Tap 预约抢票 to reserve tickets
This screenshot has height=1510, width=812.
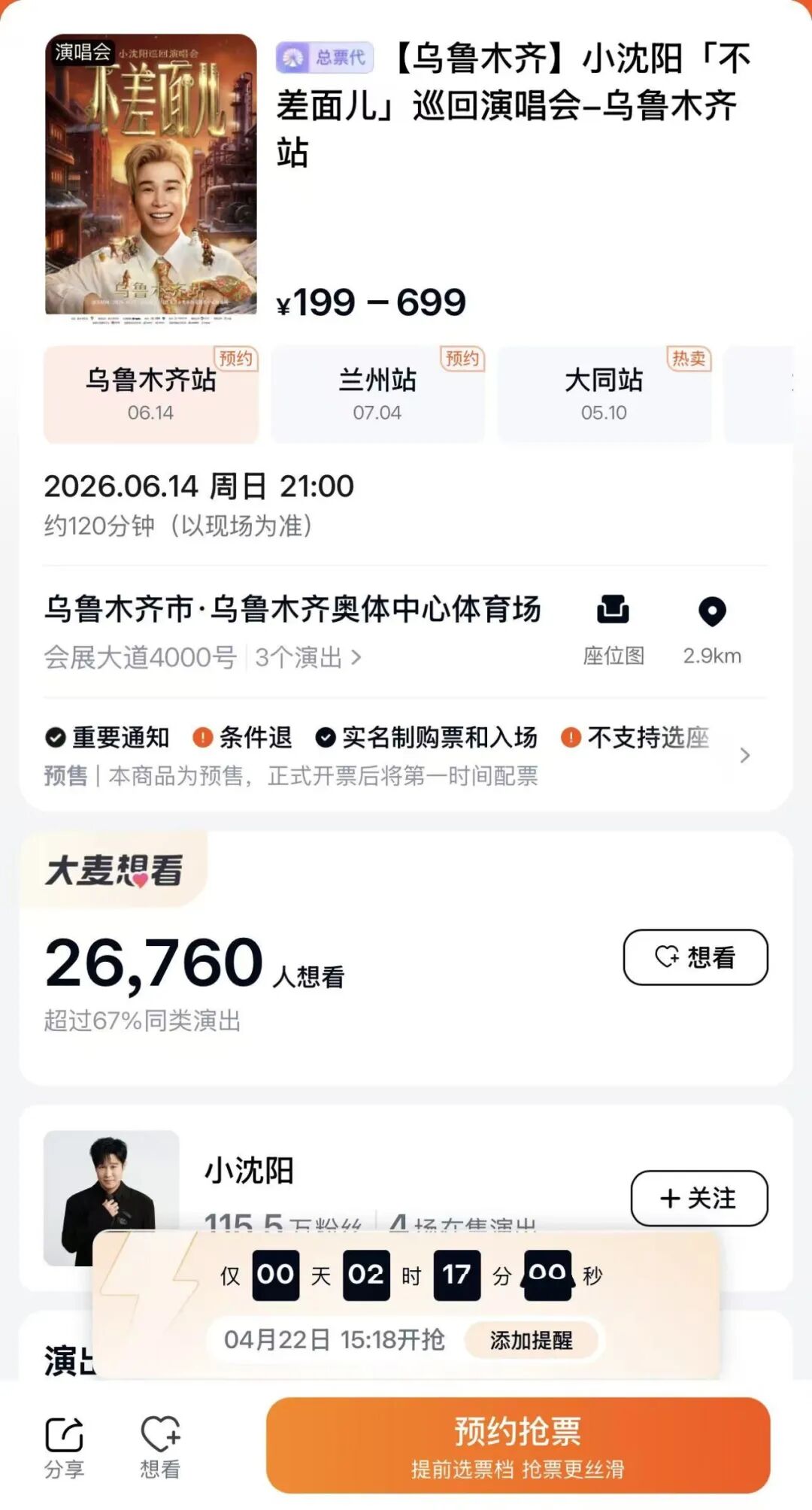tap(518, 1445)
